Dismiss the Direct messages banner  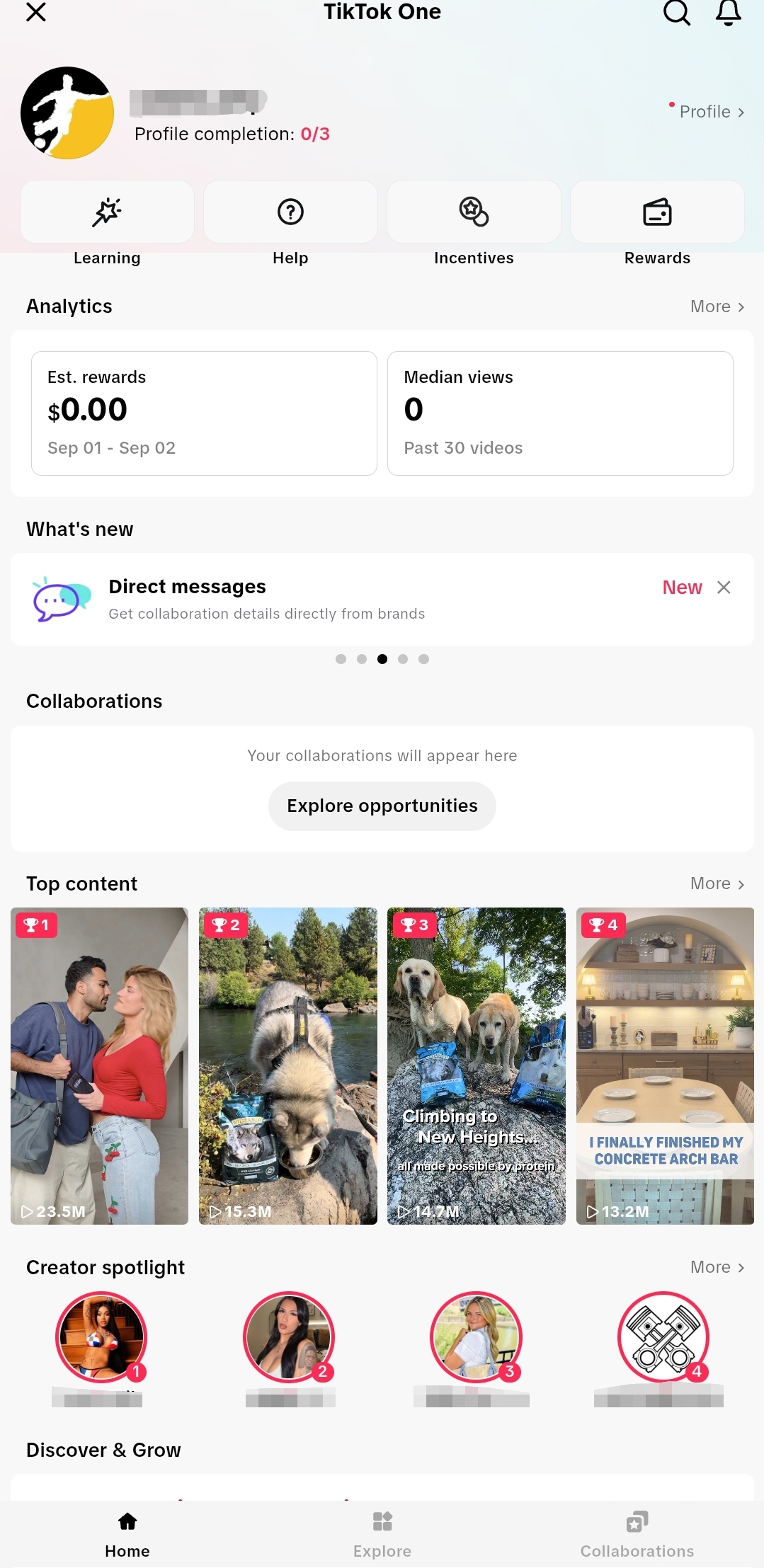click(724, 588)
